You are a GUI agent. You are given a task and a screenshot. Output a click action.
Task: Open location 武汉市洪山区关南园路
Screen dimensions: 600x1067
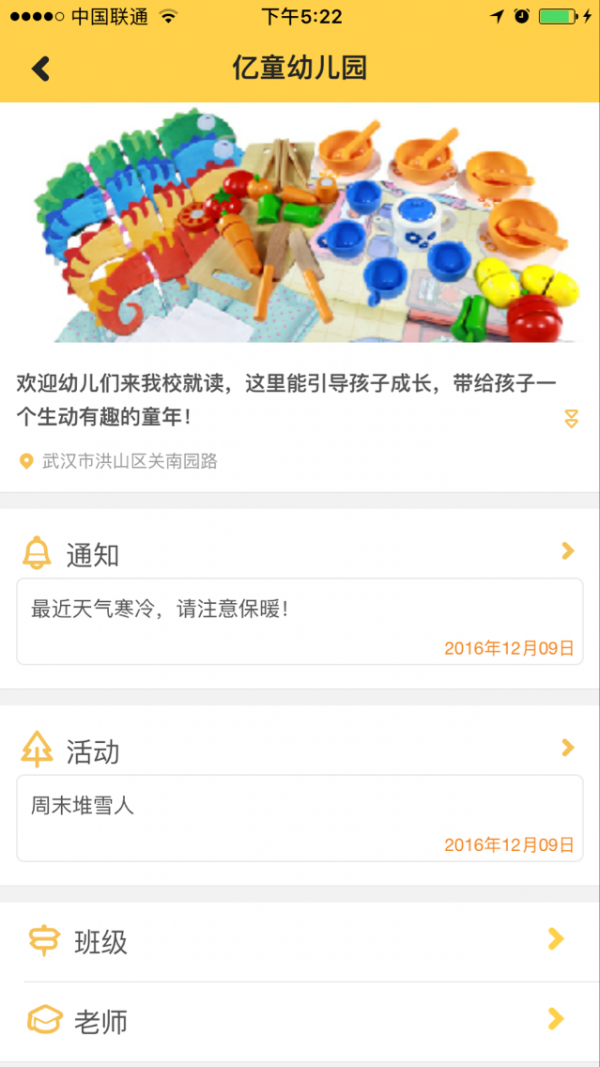tap(130, 461)
